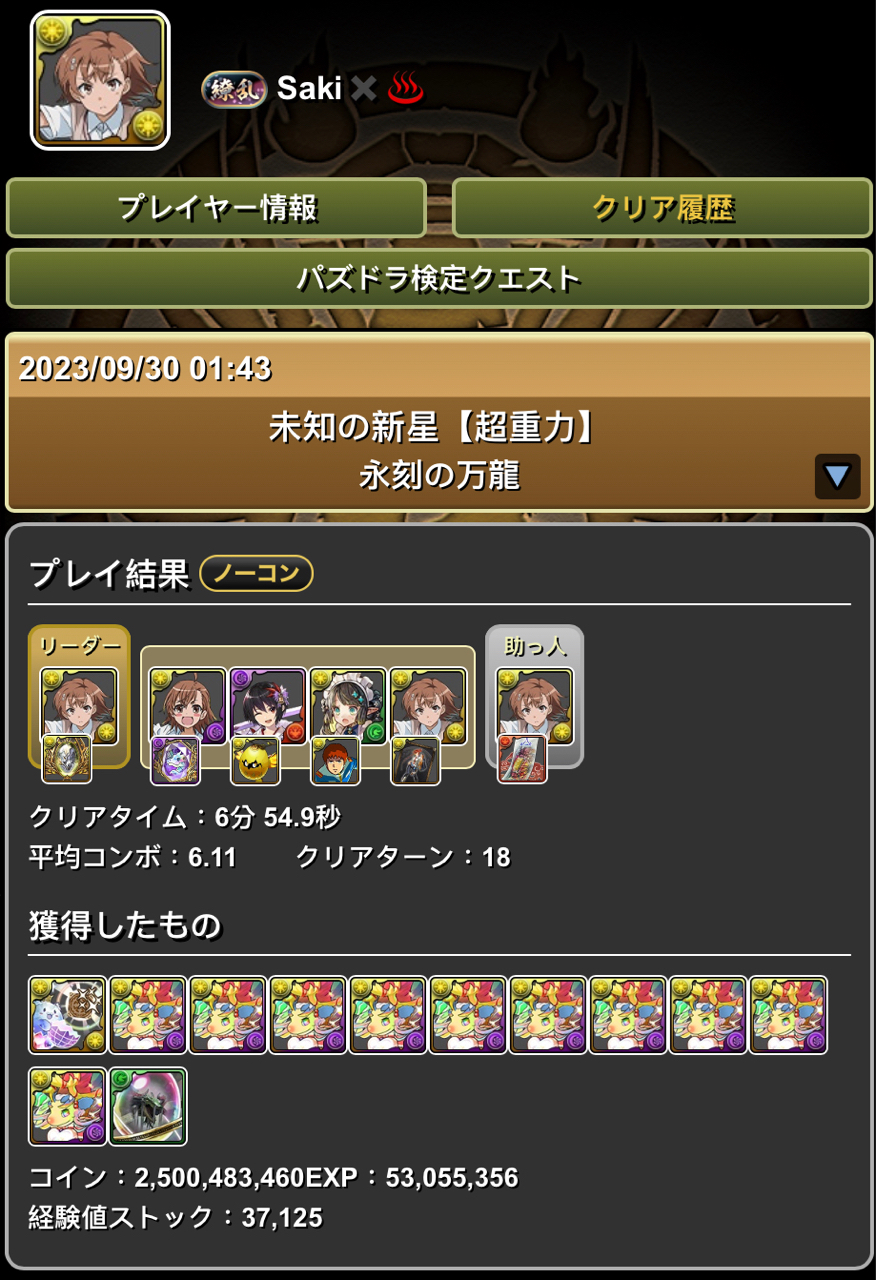Open the プレイヤー情報 tab
The width and height of the screenshot is (876, 1280).
[217, 208]
